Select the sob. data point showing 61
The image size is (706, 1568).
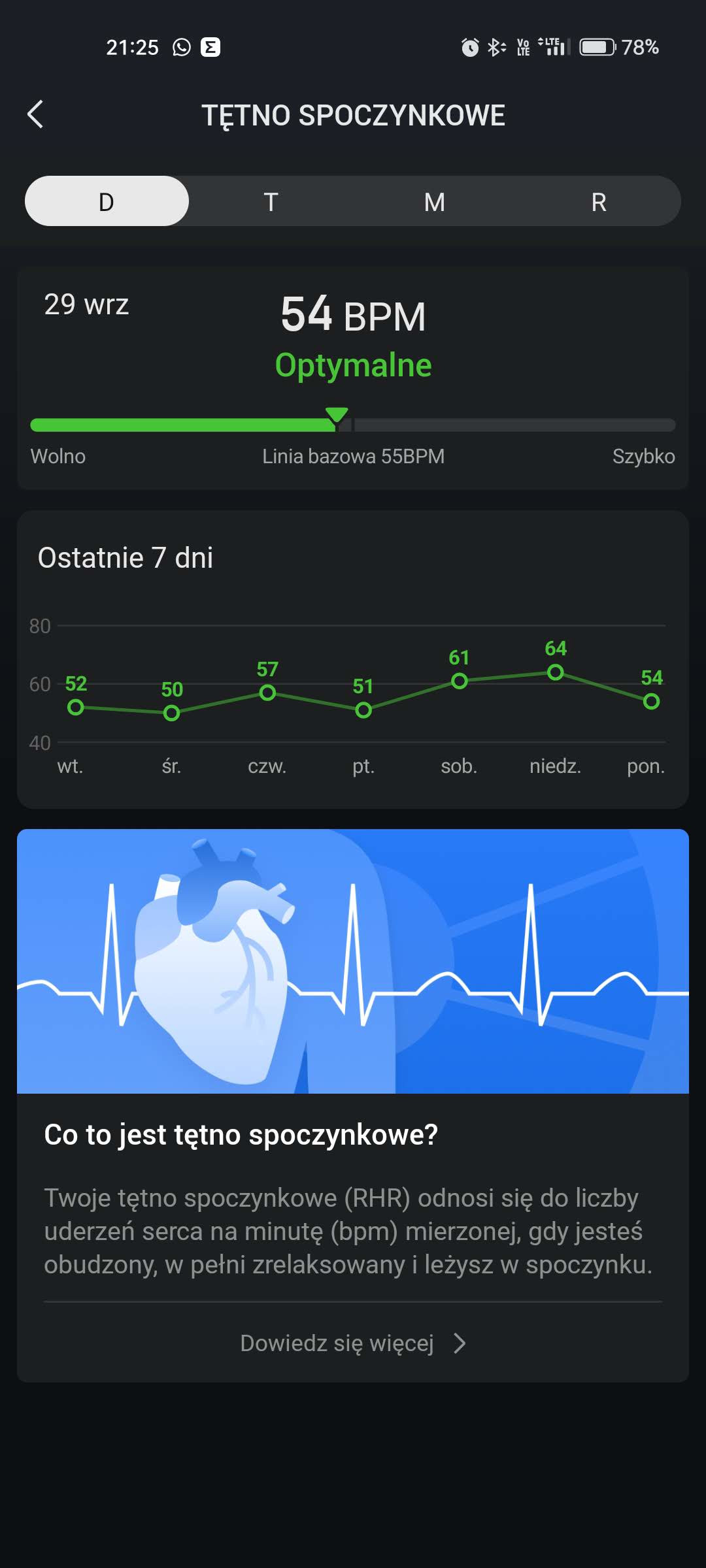460,681
